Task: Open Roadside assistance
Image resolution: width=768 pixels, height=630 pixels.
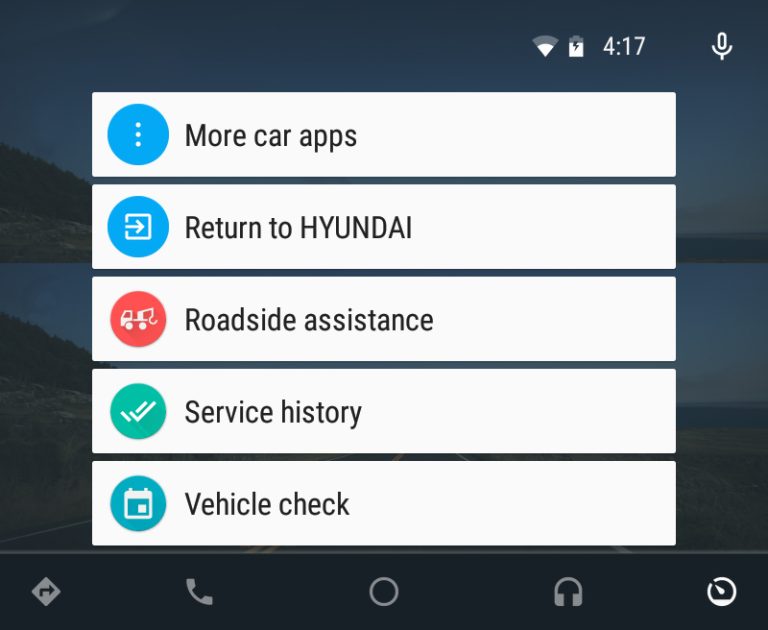Action: (x=383, y=319)
